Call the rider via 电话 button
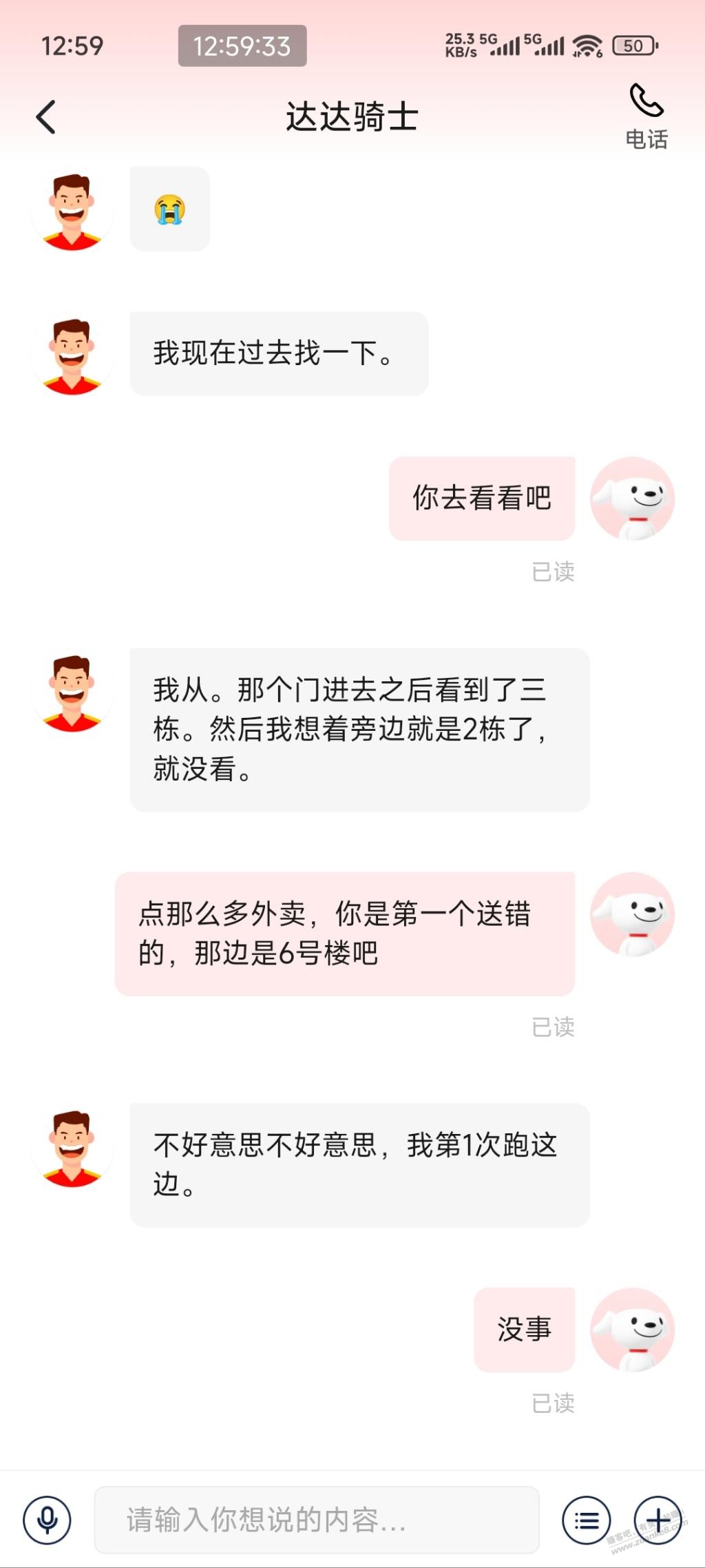705x1568 pixels. (646, 116)
